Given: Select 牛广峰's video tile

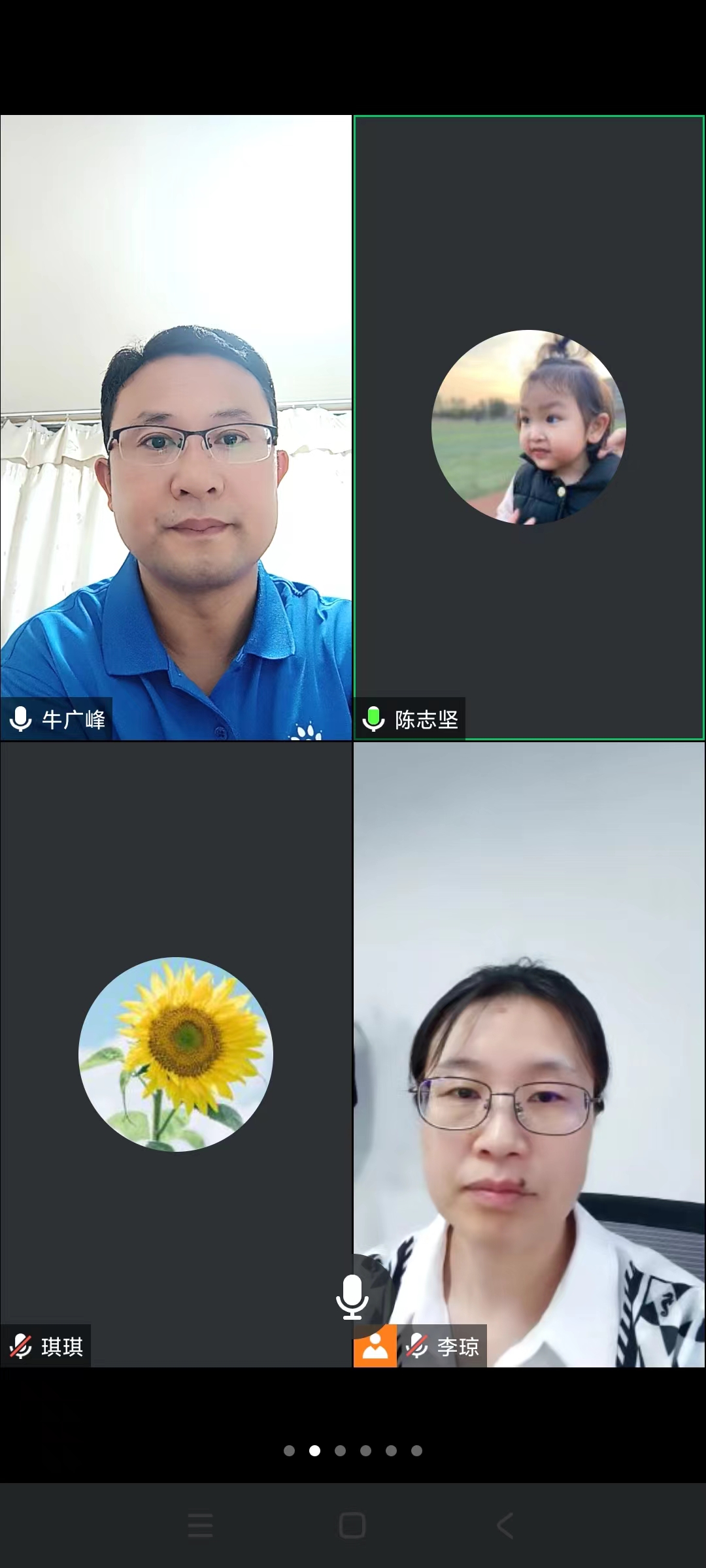Looking at the screenshot, I should point(176,428).
